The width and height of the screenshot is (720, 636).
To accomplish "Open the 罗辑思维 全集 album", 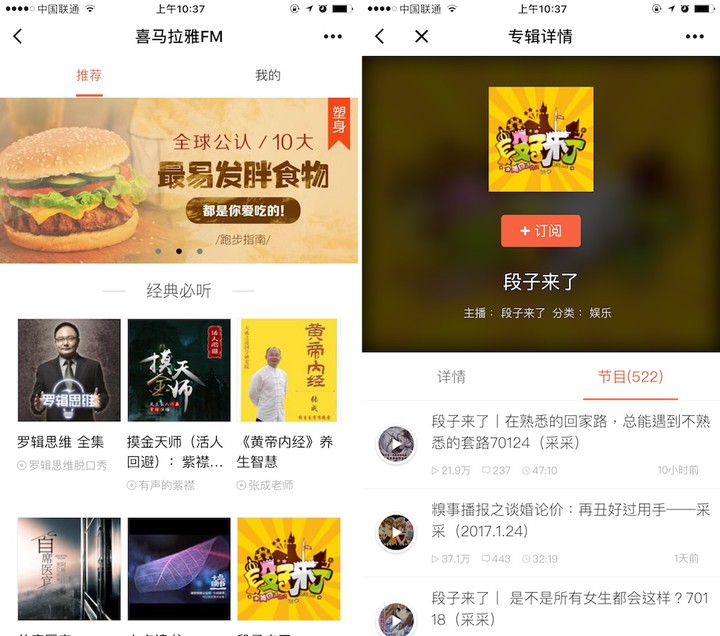I will tap(69, 370).
